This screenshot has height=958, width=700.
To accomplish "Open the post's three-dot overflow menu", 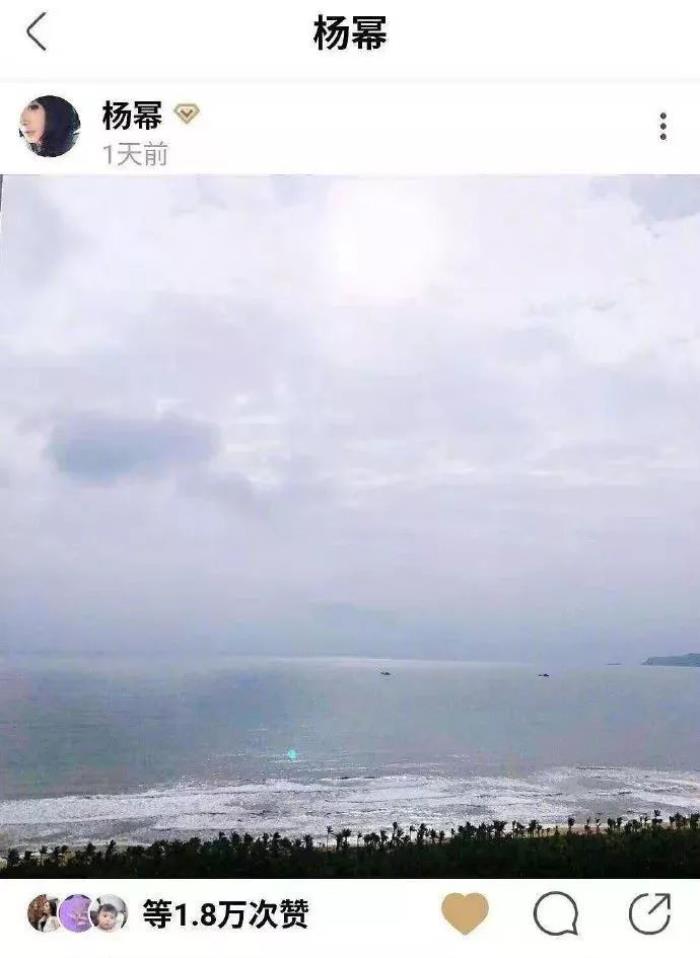I will coord(662,126).
